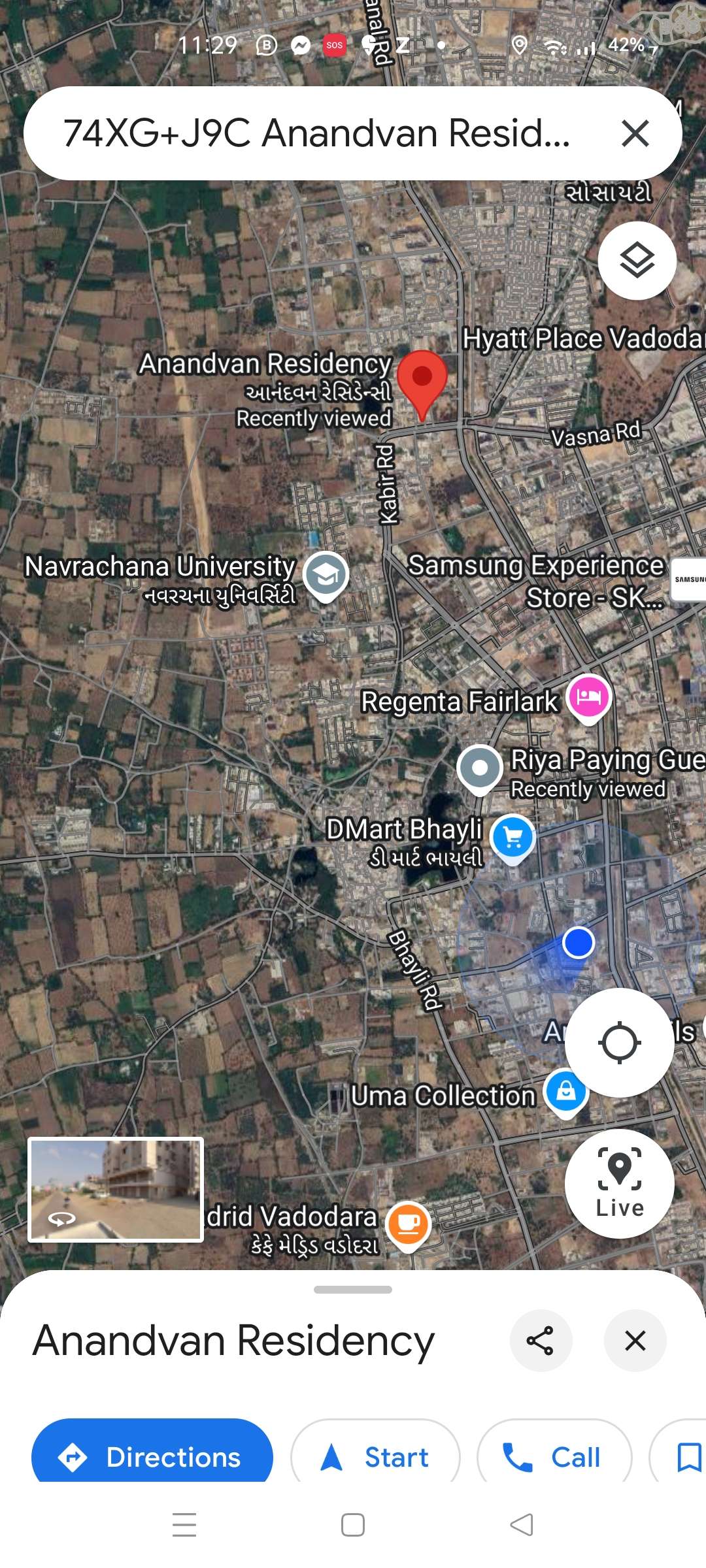Call Anandvan Residency
The width and height of the screenshot is (706, 1568).
[554, 1457]
